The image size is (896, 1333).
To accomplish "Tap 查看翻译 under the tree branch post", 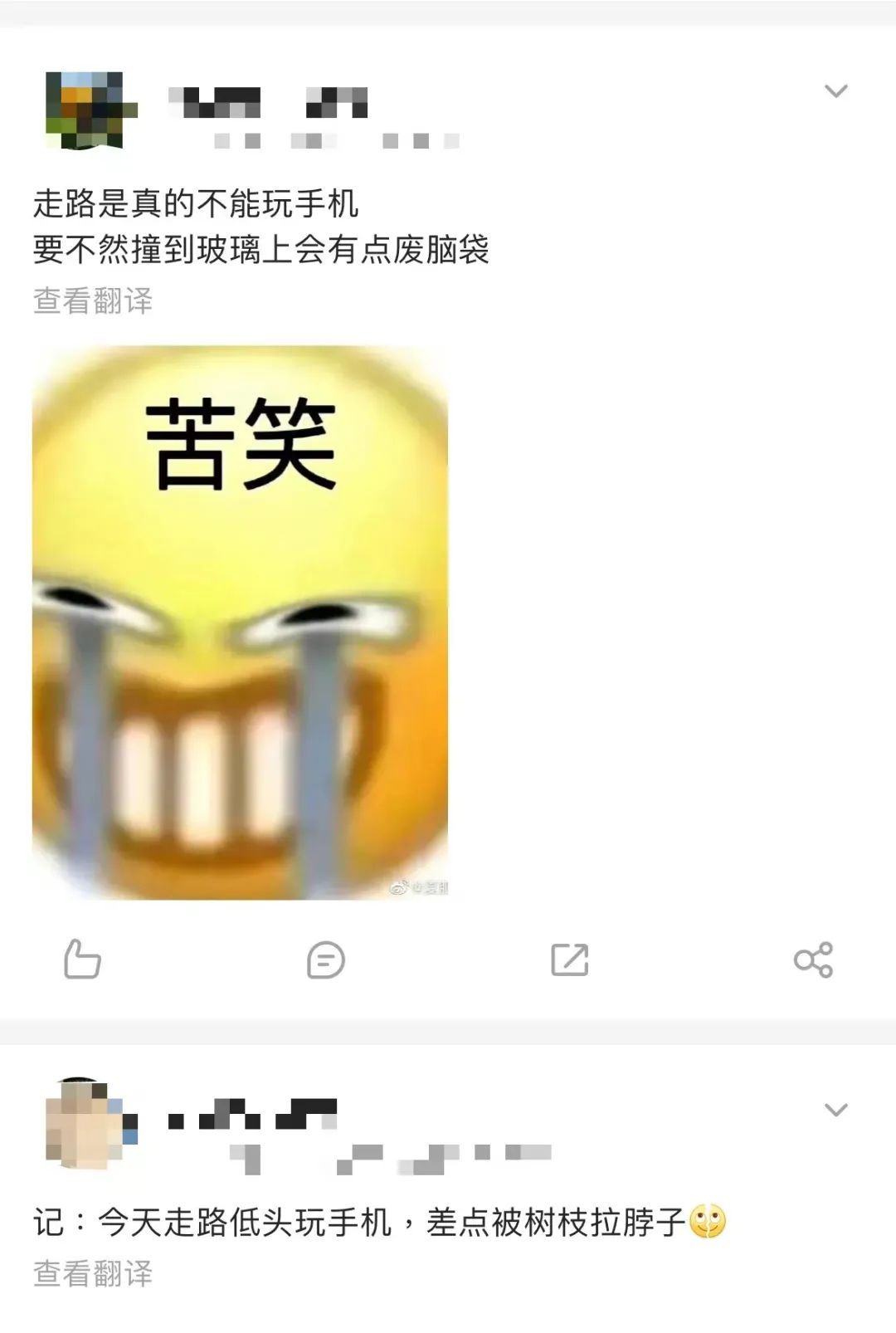I will (x=93, y=1273).
